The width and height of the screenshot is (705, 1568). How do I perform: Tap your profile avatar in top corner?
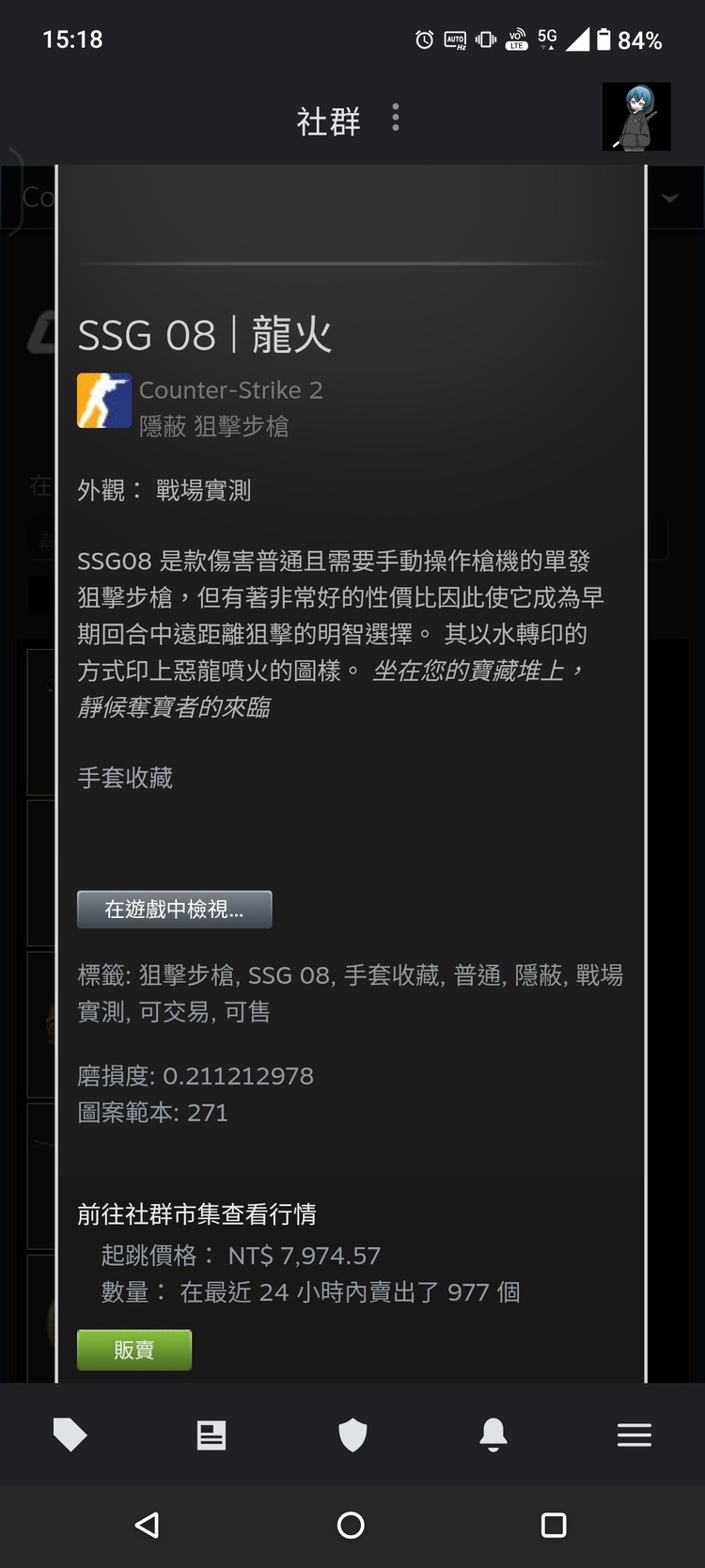(x=636, y=116)
